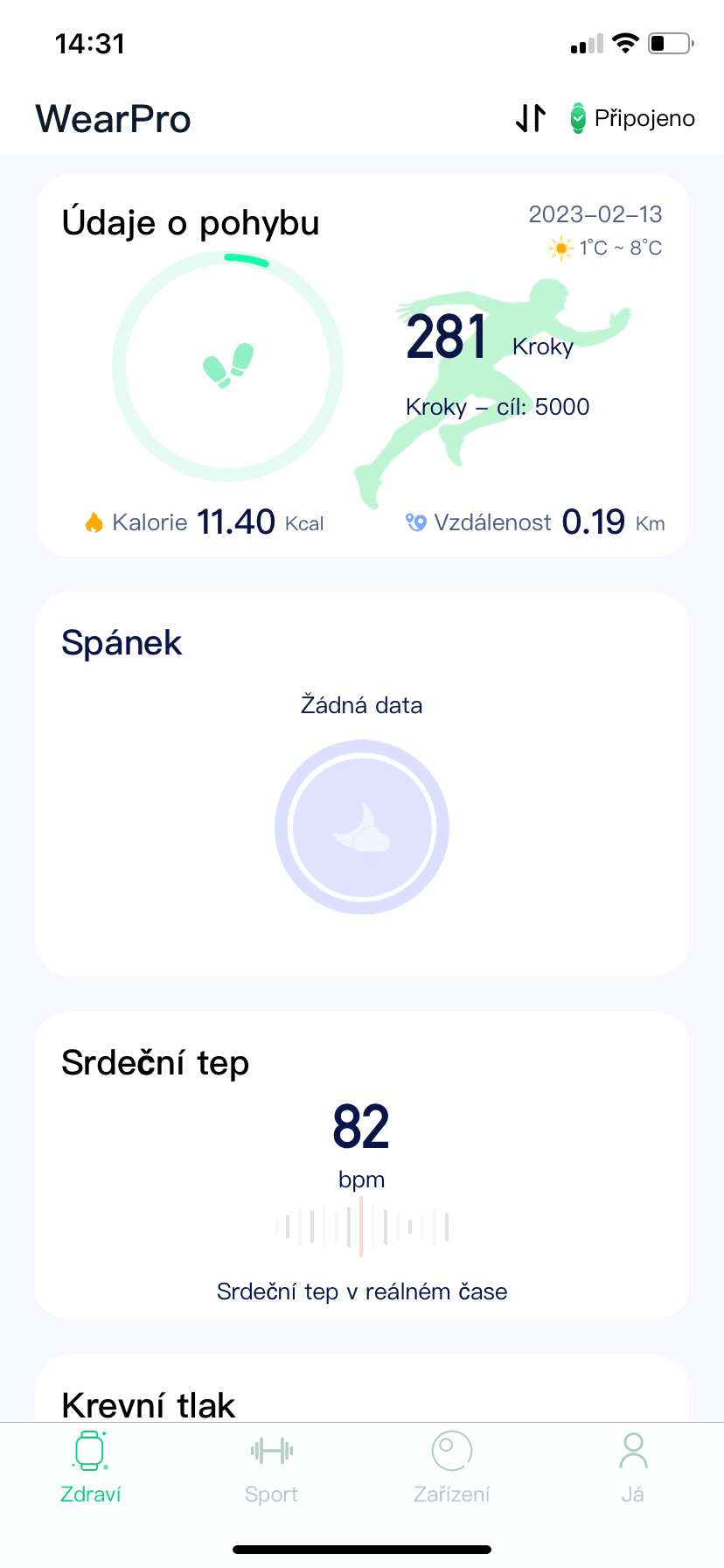
Task: Go to the Zařízení tab
Action: point(452,1467)
